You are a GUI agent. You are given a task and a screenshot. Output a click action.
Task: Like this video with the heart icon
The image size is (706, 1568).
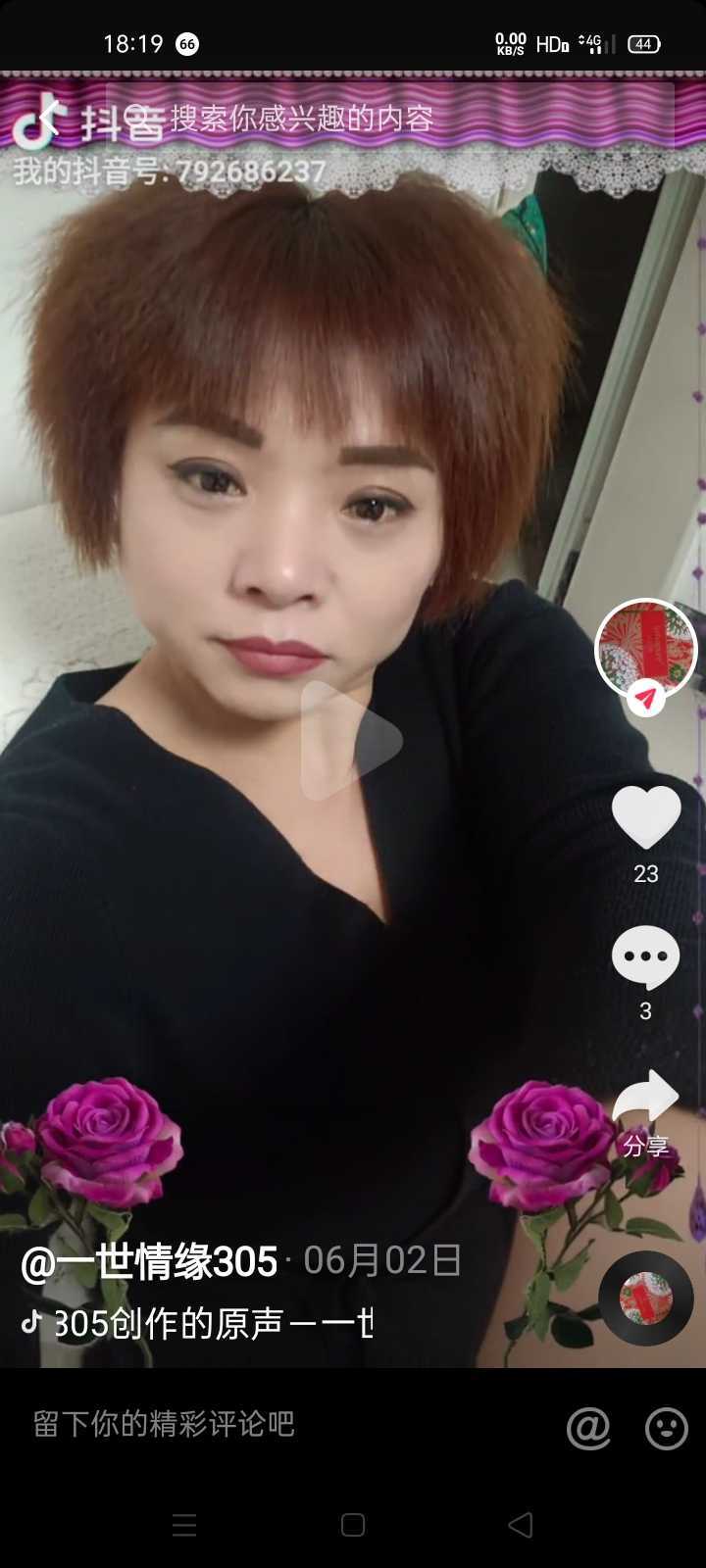[x=645, y=816]
